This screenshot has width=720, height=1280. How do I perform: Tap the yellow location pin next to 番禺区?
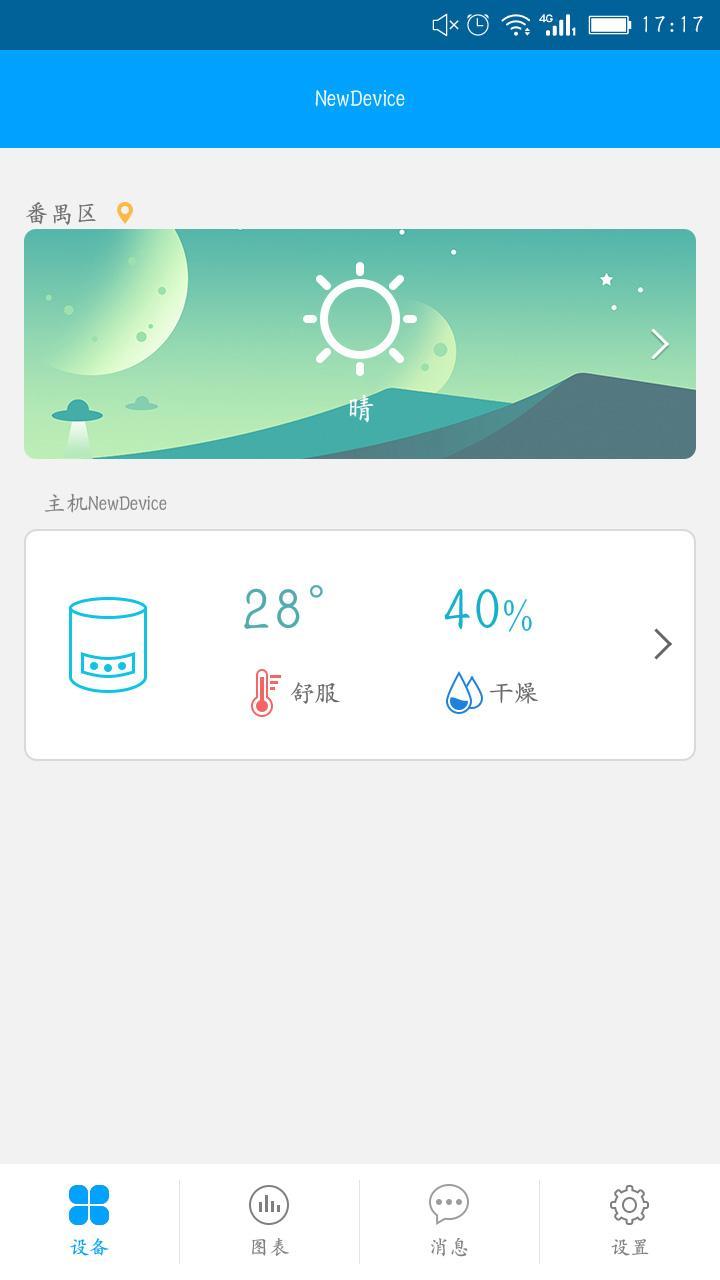[x=124, y=212]
